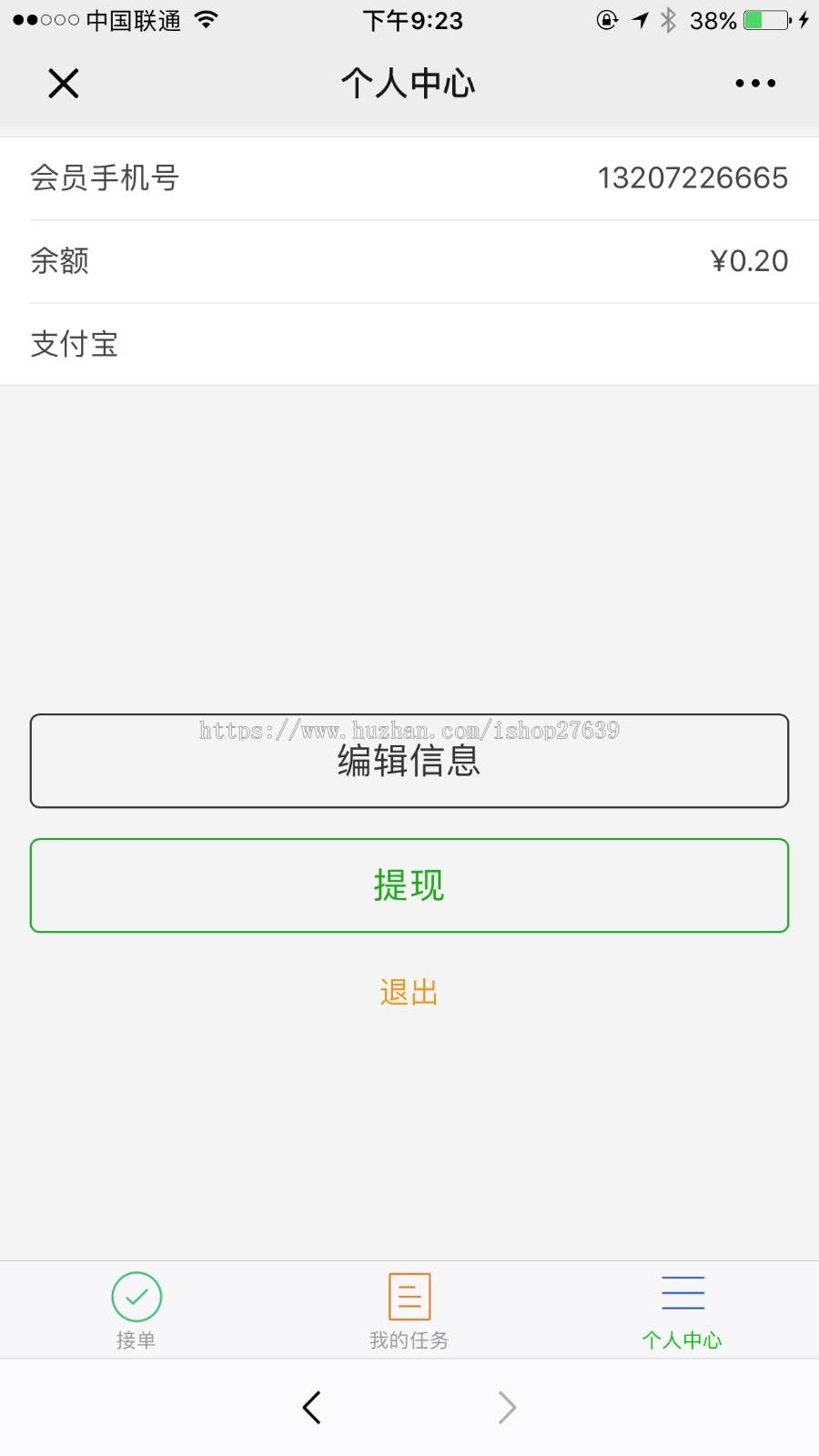The height and width of the screenshot is (1456, 819).
Task: Tap the Wi-Fi icon in status bar
Action: pyautogui.click(x=206, y=18)
